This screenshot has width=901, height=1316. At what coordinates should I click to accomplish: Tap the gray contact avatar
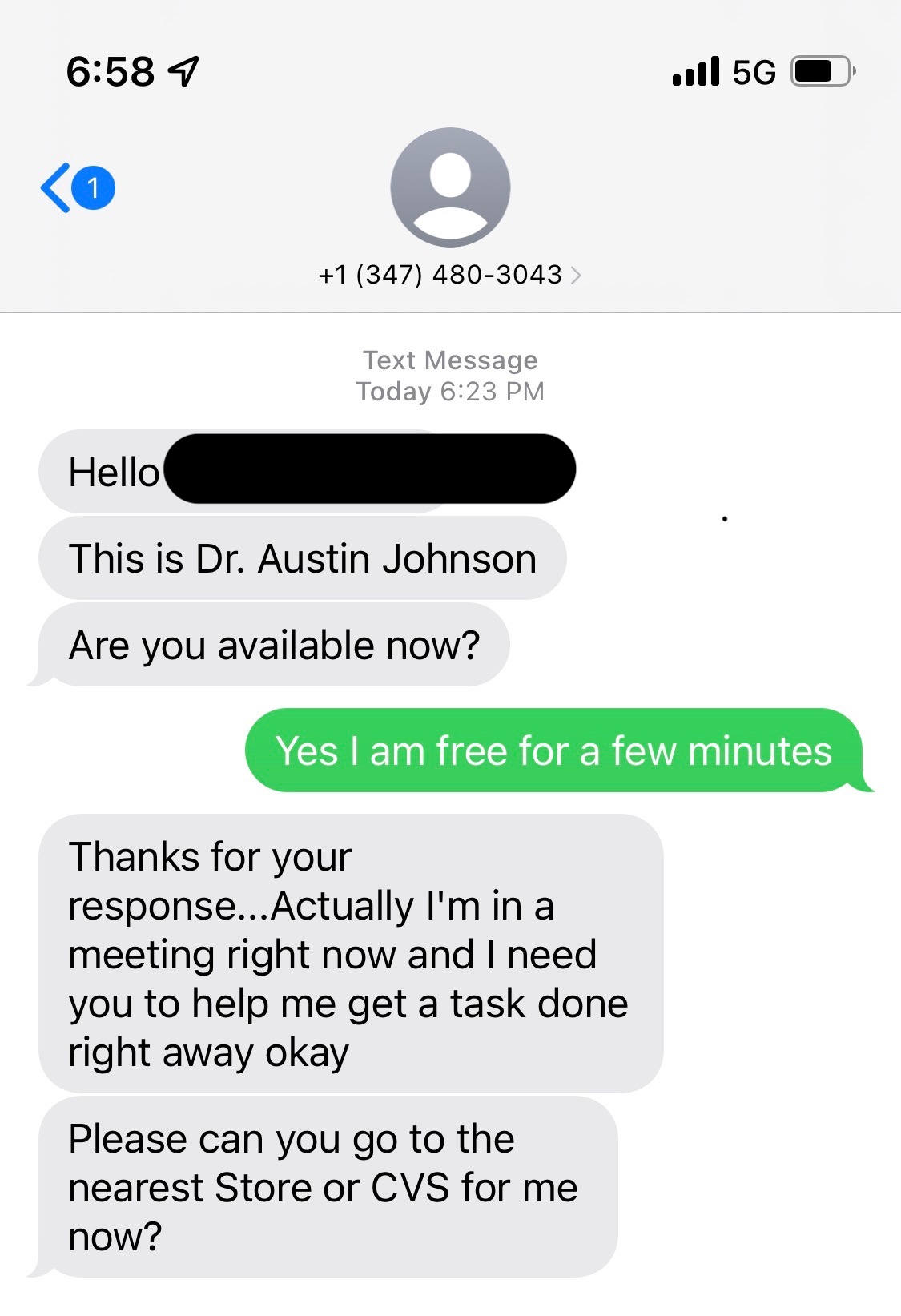coord(450,187)
